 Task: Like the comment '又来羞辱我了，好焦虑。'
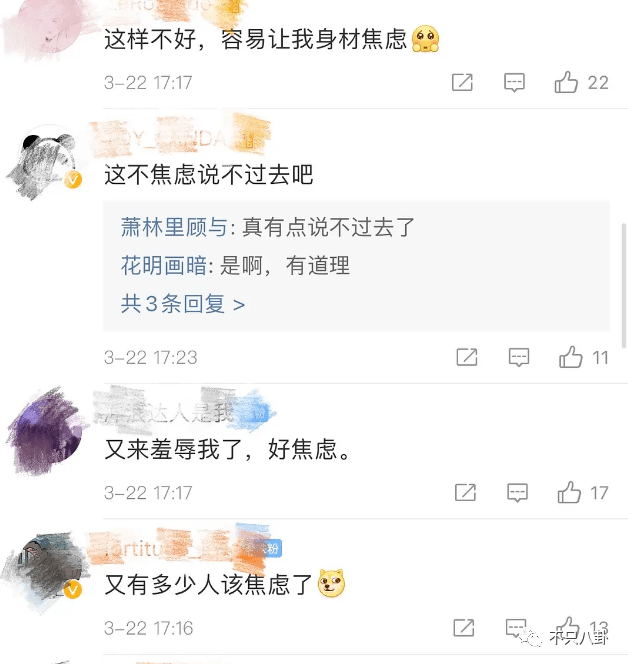(x=570, y=492)
